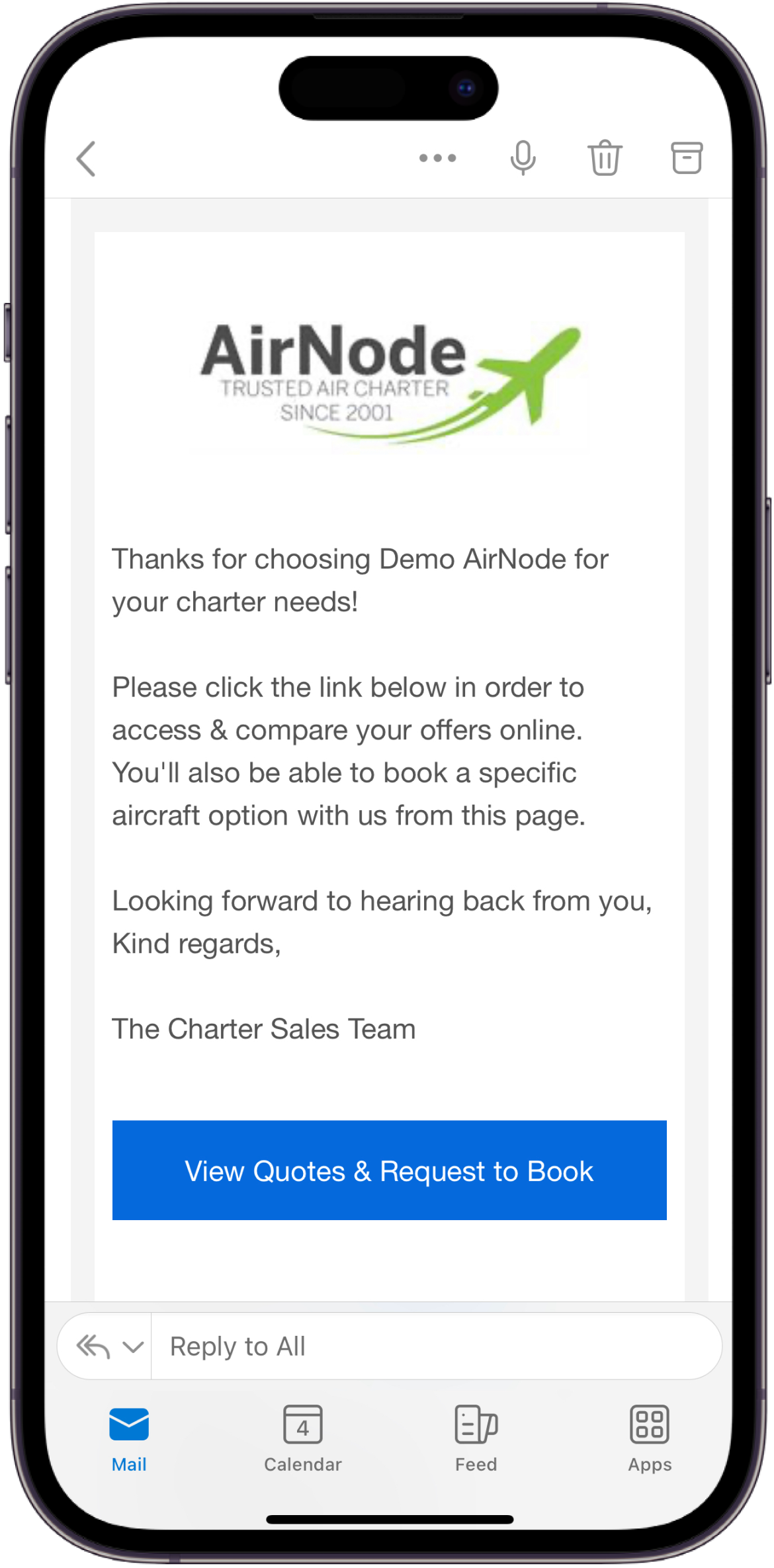
Task: Expand the reply options chevron
Action: click(x=133, y=1346)
